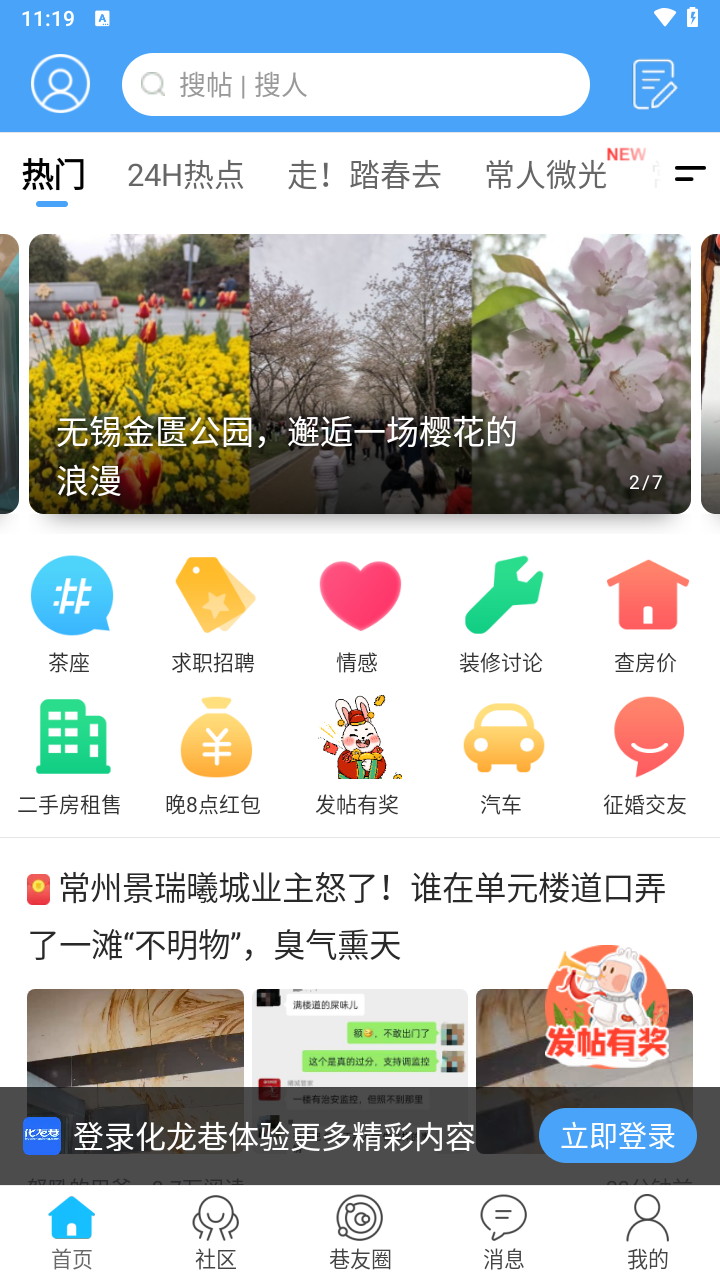Open the 茶座 section
The image size is (720, 1280).
coord(70,614)
